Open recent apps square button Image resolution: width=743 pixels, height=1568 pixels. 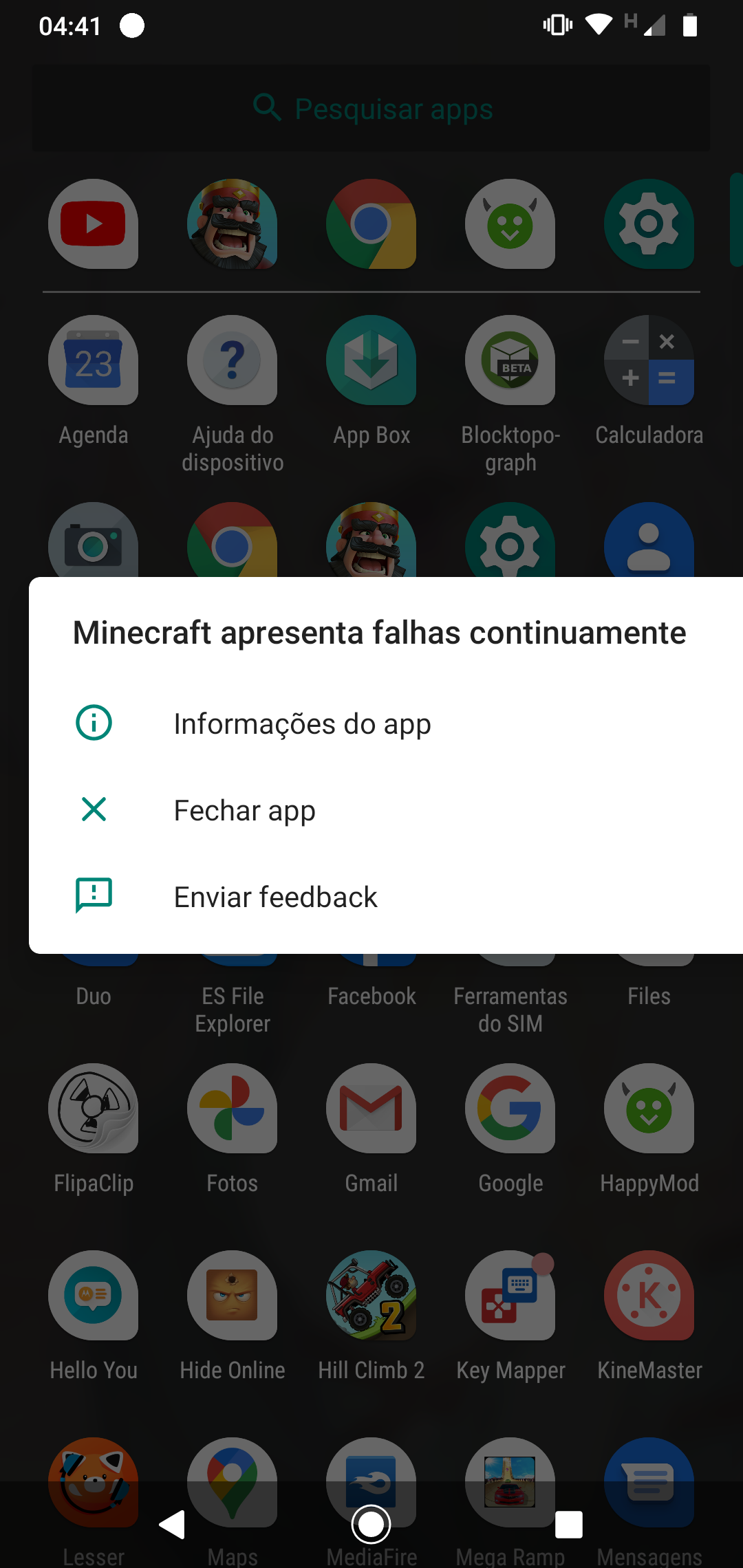(x=569, y=1525)
